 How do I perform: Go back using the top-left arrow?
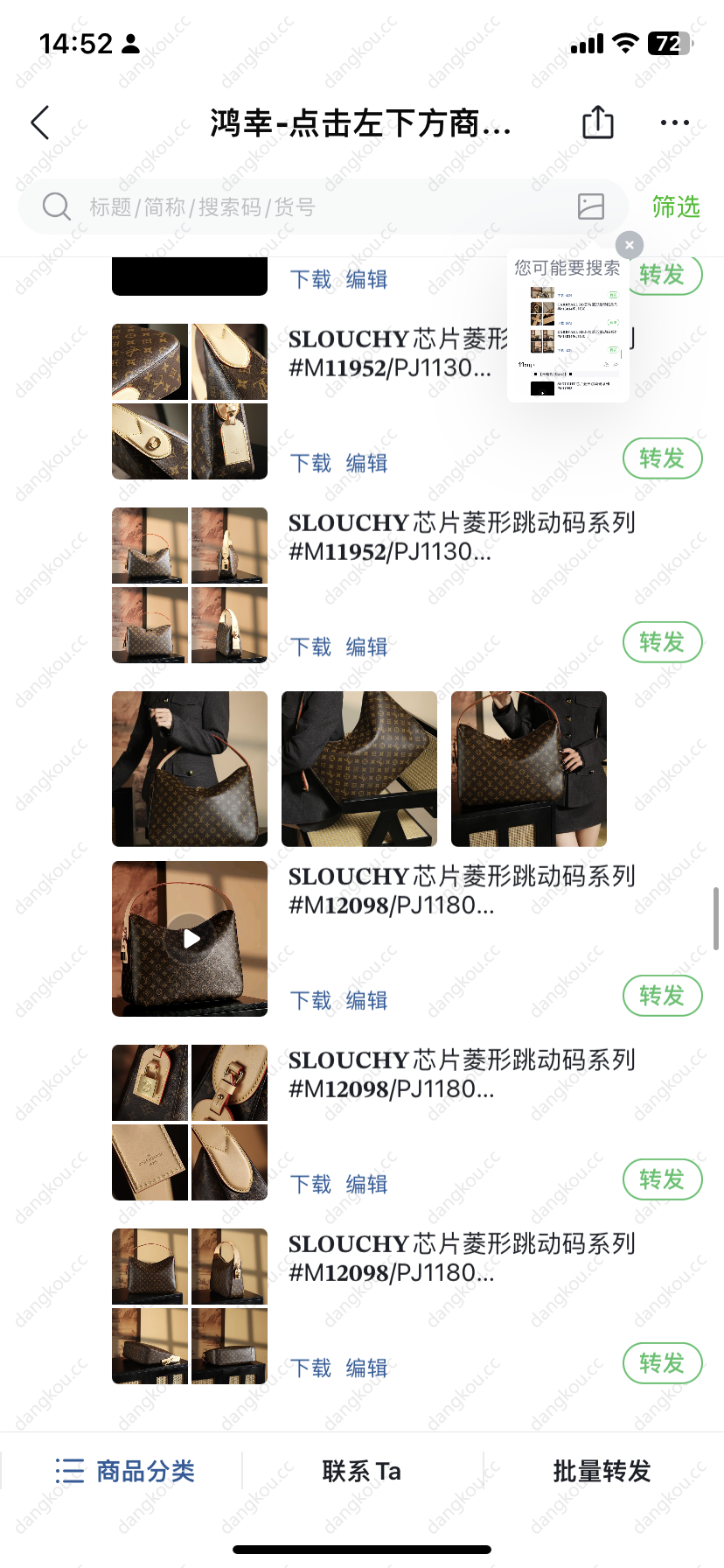(x=40, y=123)
